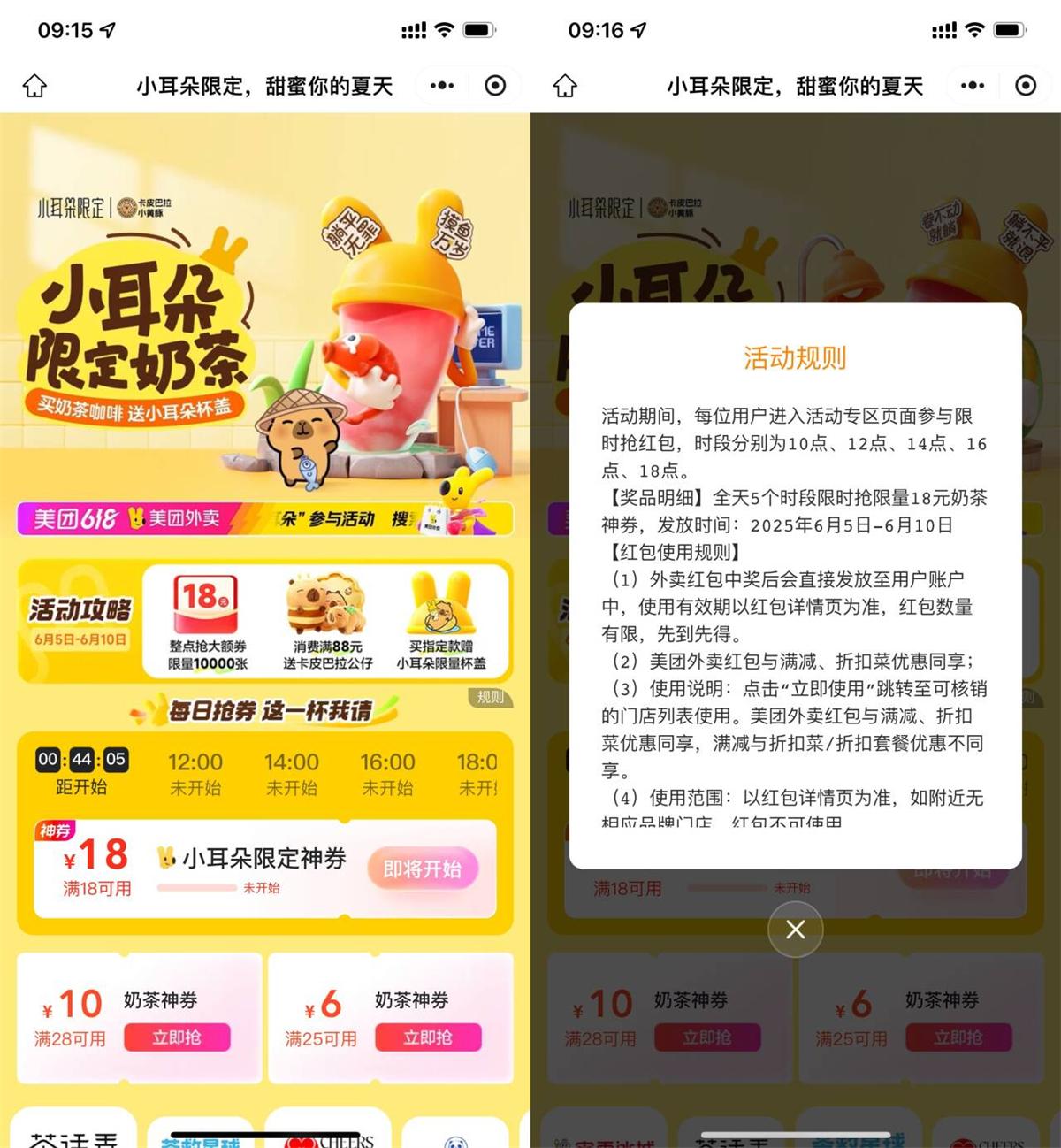Switch to the 14:00 time slot

coord(292,773)
